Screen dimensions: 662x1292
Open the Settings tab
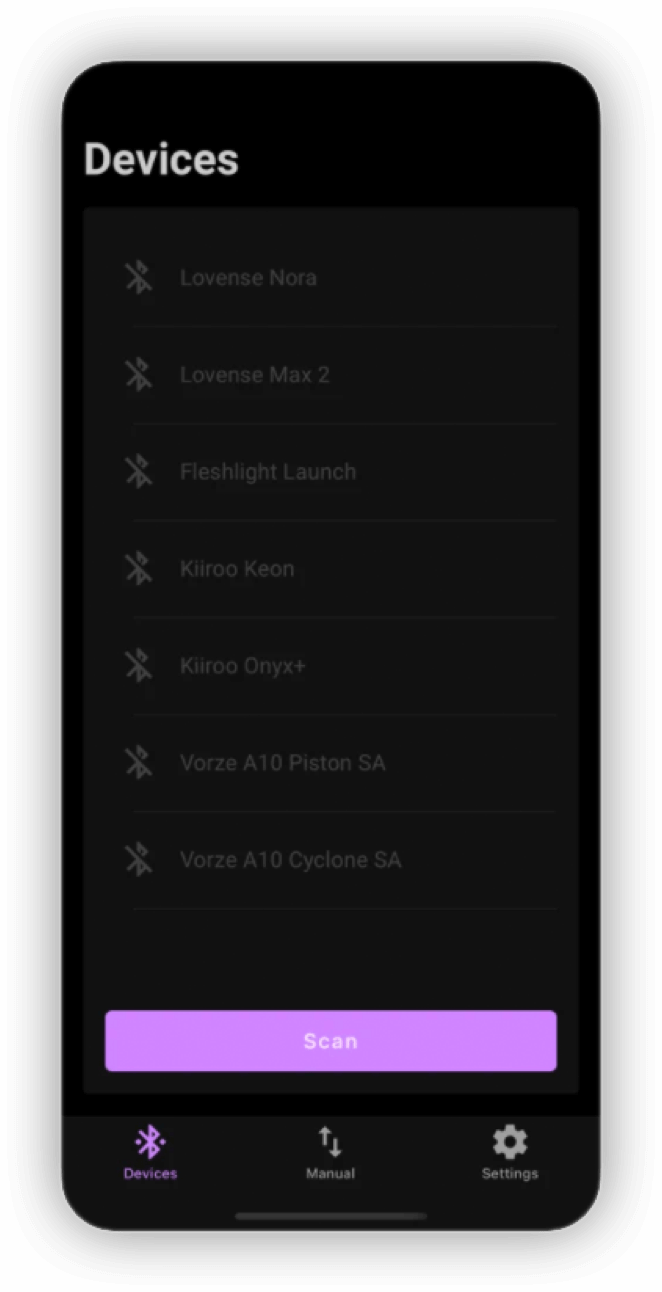pos(510,1153)
